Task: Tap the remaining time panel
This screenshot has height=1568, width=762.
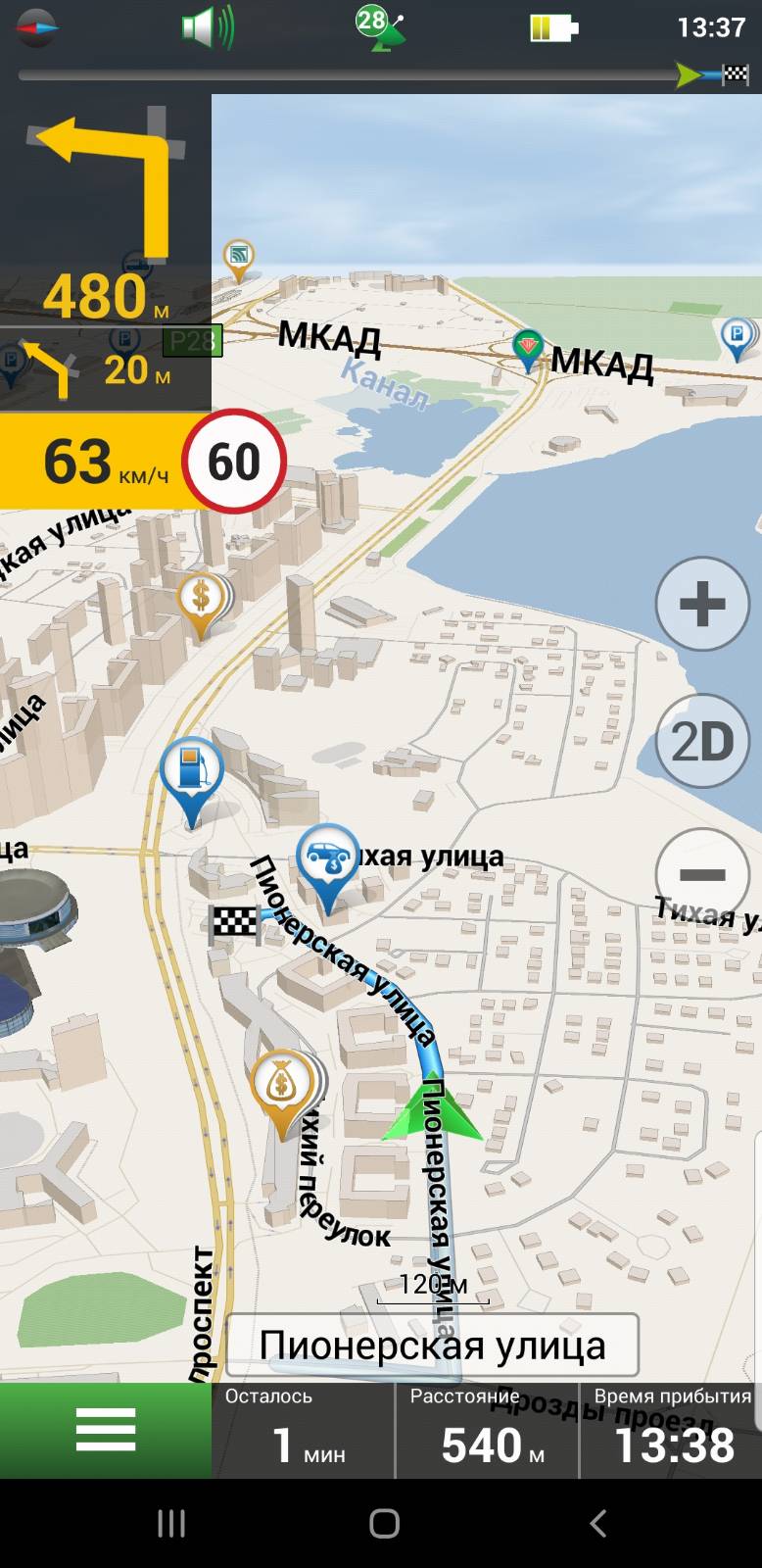Action: click(304, 1430)
